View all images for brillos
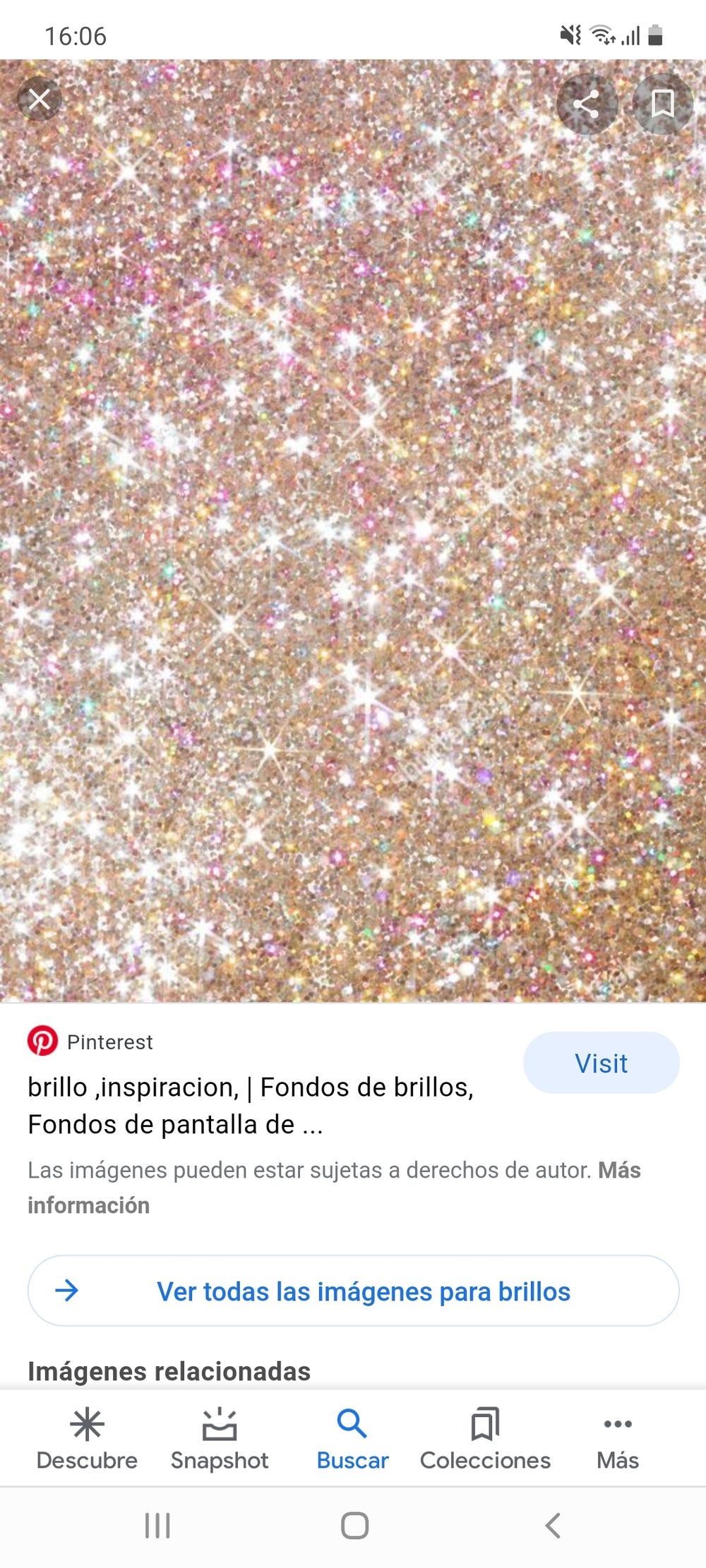Viewport: 706px width, 1568px height. [354, 1291]
